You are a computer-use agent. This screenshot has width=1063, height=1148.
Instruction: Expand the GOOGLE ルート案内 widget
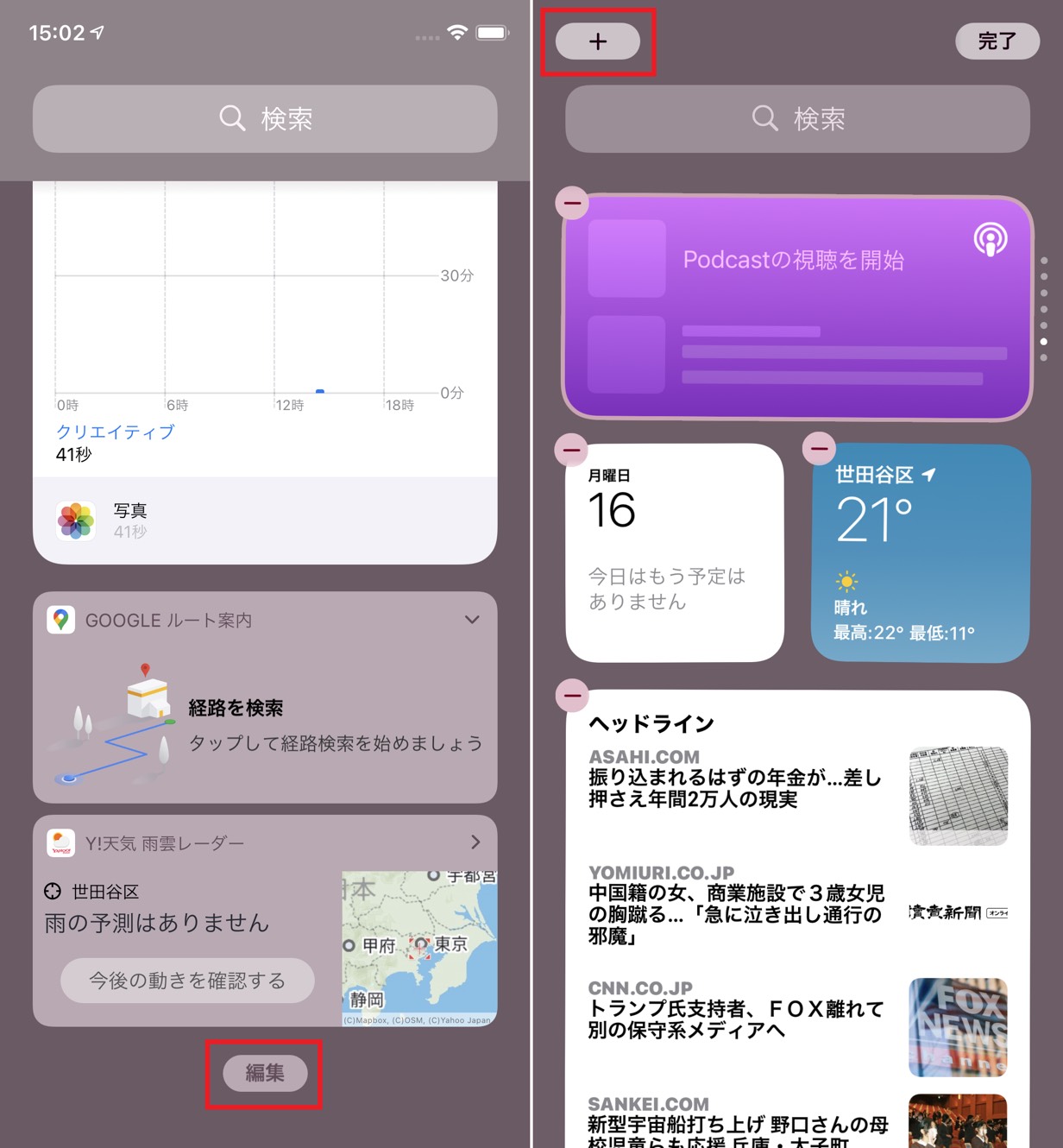472,620
